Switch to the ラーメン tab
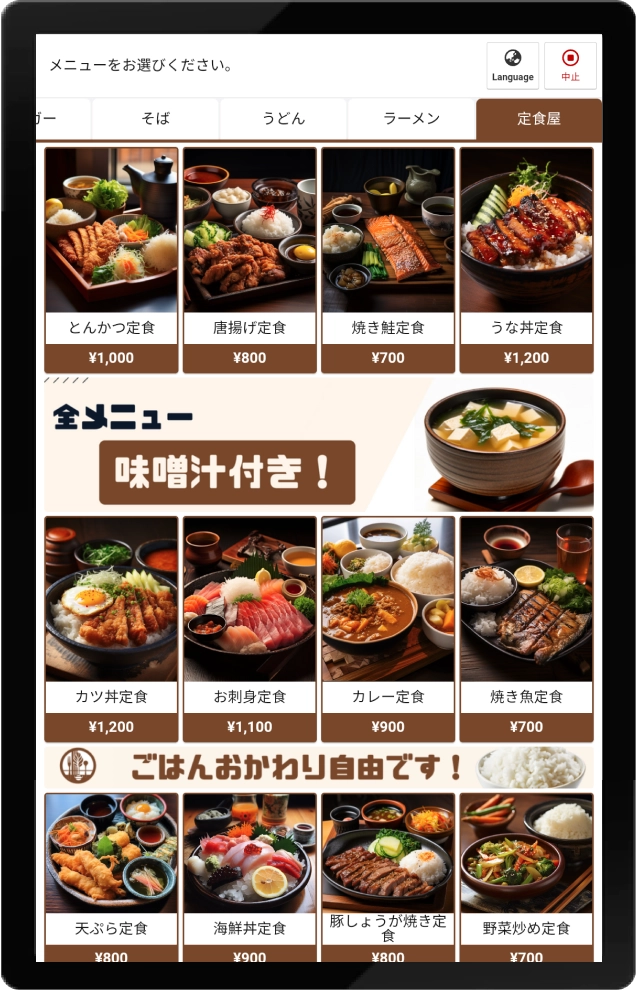Viewport: 636px width, 990px height. pyautogui.click(x=411, y=119)
